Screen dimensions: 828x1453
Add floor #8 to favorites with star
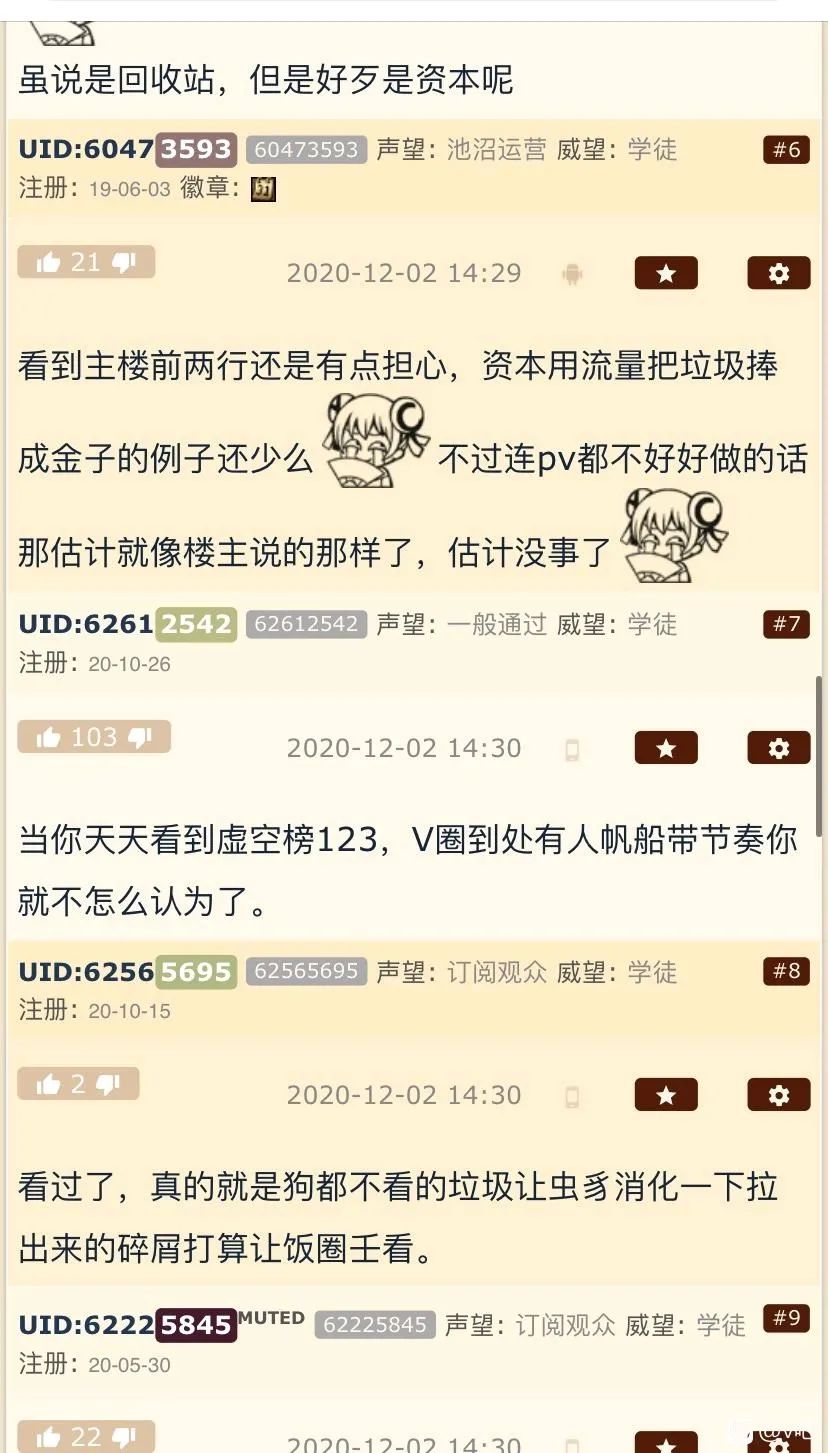[666, 1095]
